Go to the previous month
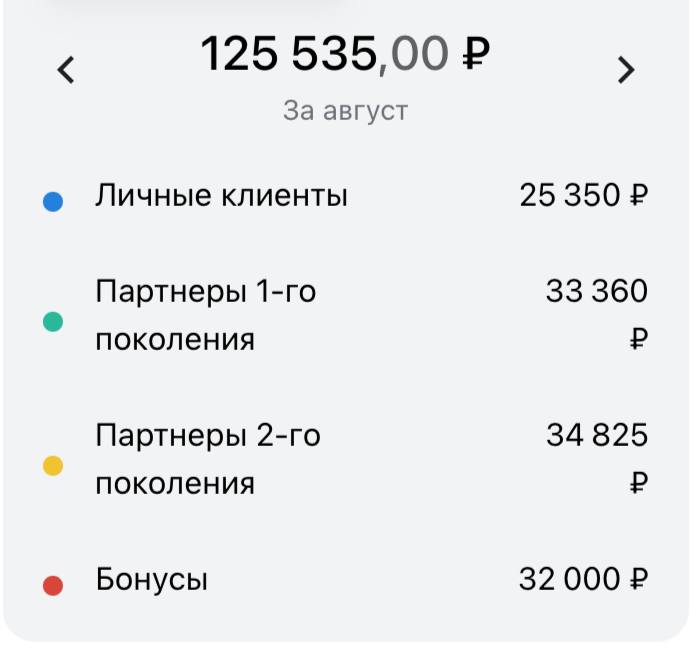The width and height of the screenshot is (696, 649). click(66, 70)
